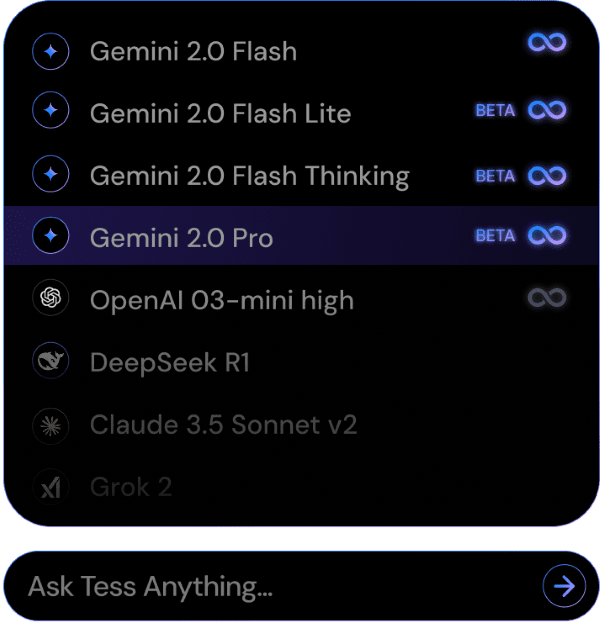This screenshot has height=629, width=600.
Task: Select the DeepSeek R1 model
Action: pos(169,362)
